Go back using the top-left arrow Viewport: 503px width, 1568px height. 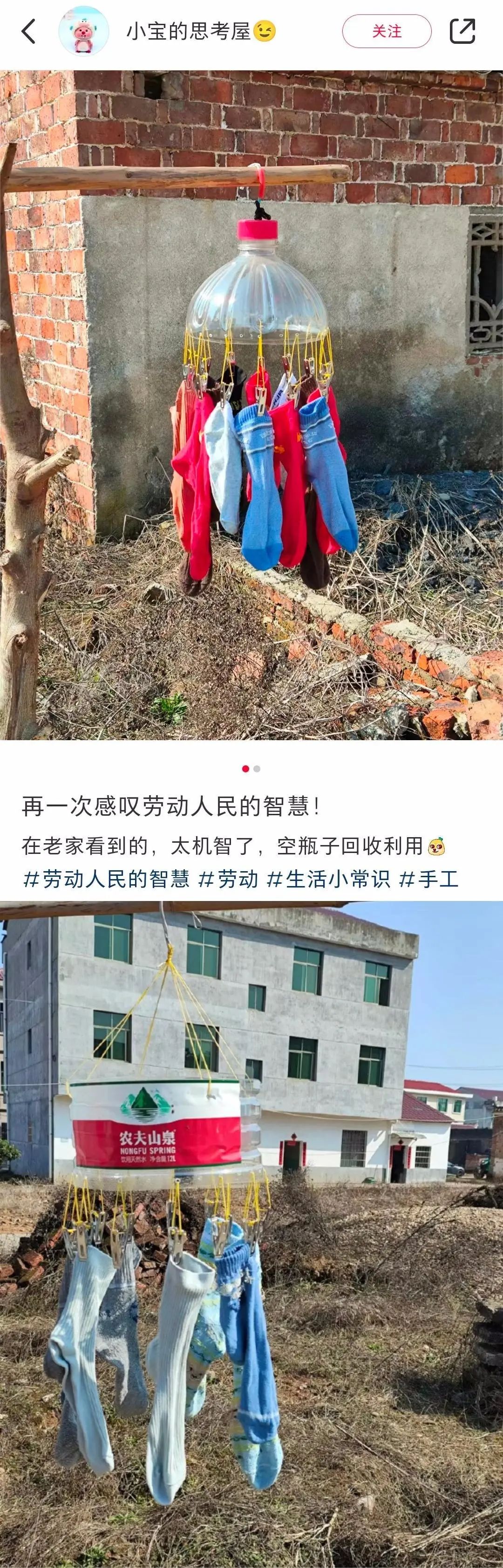28,31
